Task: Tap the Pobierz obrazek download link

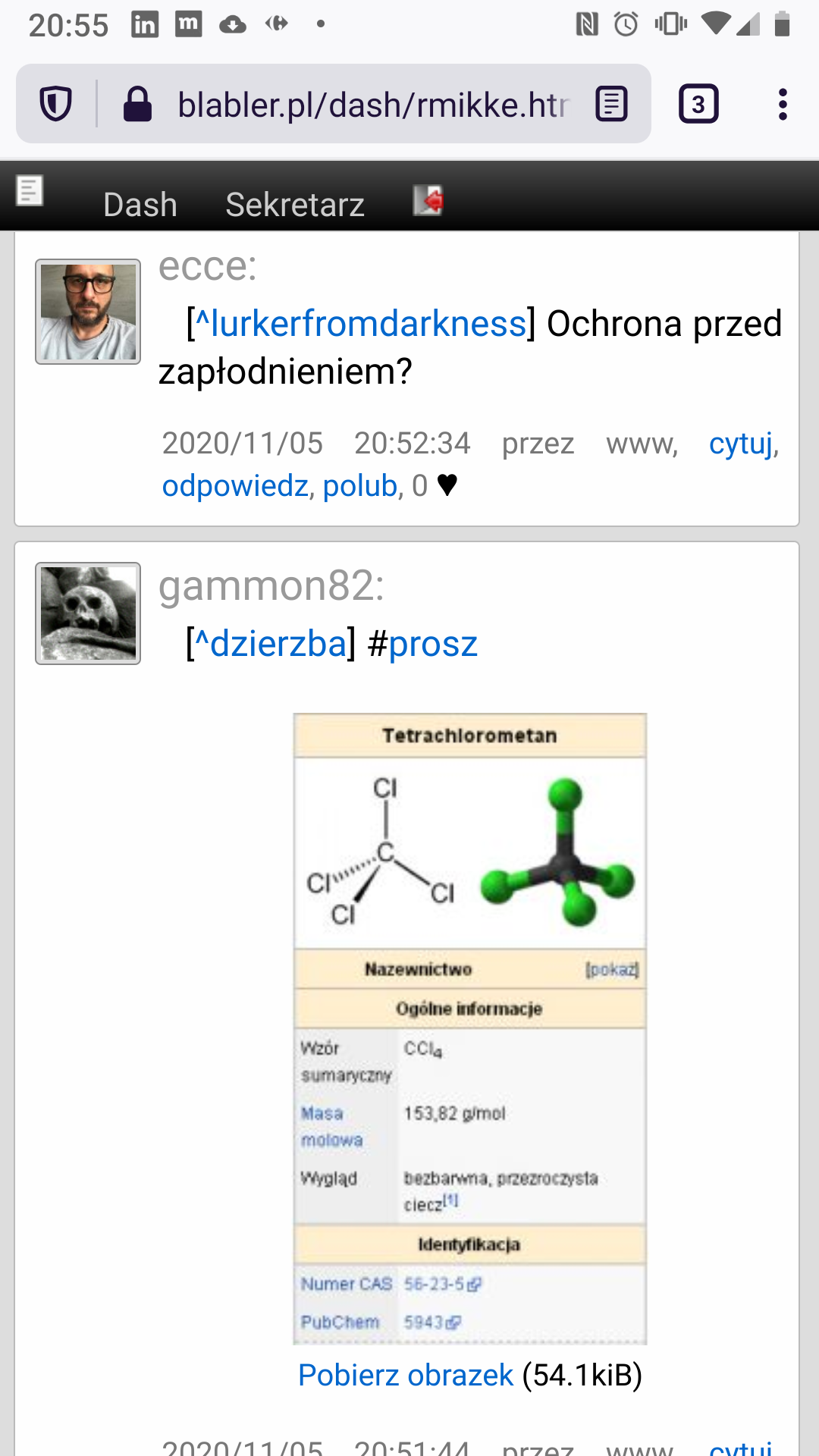Action: tap(406, 1375)
